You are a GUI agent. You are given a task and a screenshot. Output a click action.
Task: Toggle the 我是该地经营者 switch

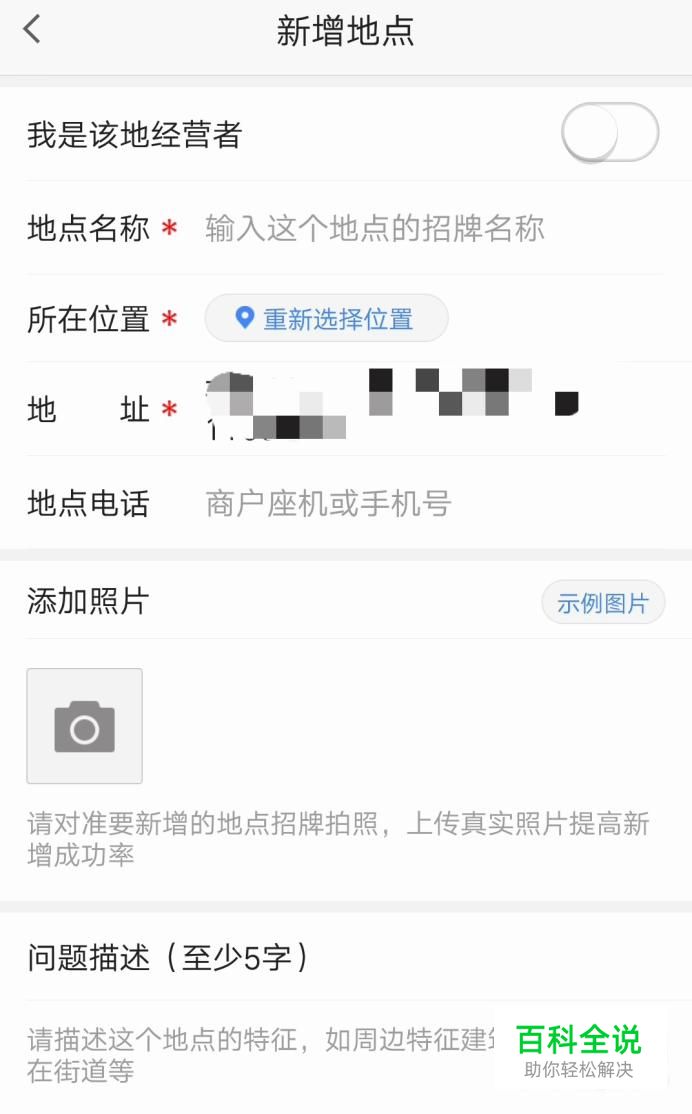(610, 133)
